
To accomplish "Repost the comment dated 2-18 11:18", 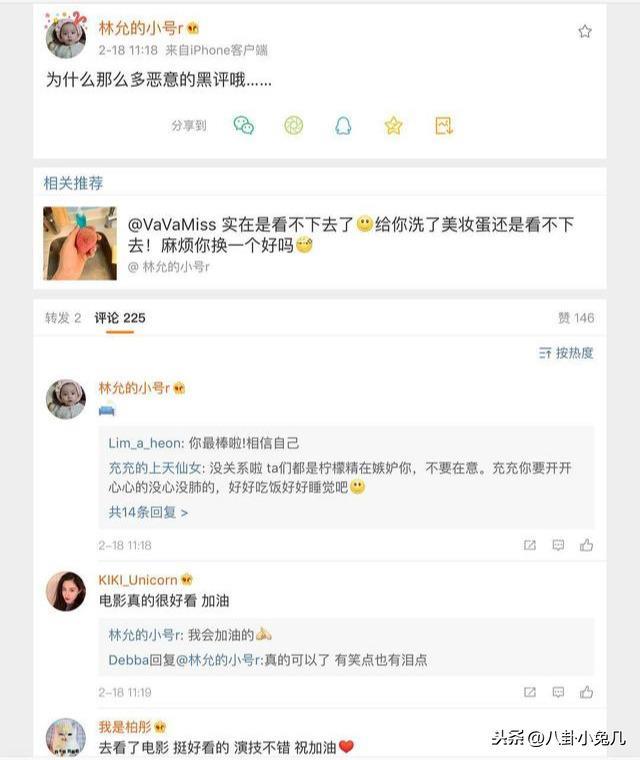I will pos(530,545).
